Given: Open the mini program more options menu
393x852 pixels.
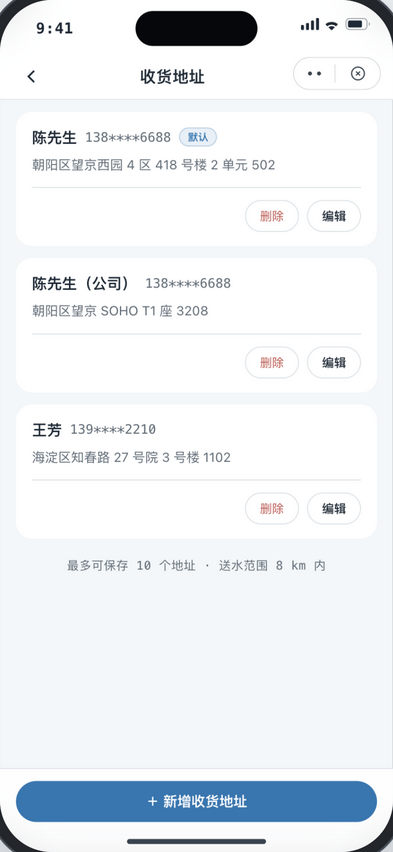Looking at the screenshot, I should tap(314, 73).
